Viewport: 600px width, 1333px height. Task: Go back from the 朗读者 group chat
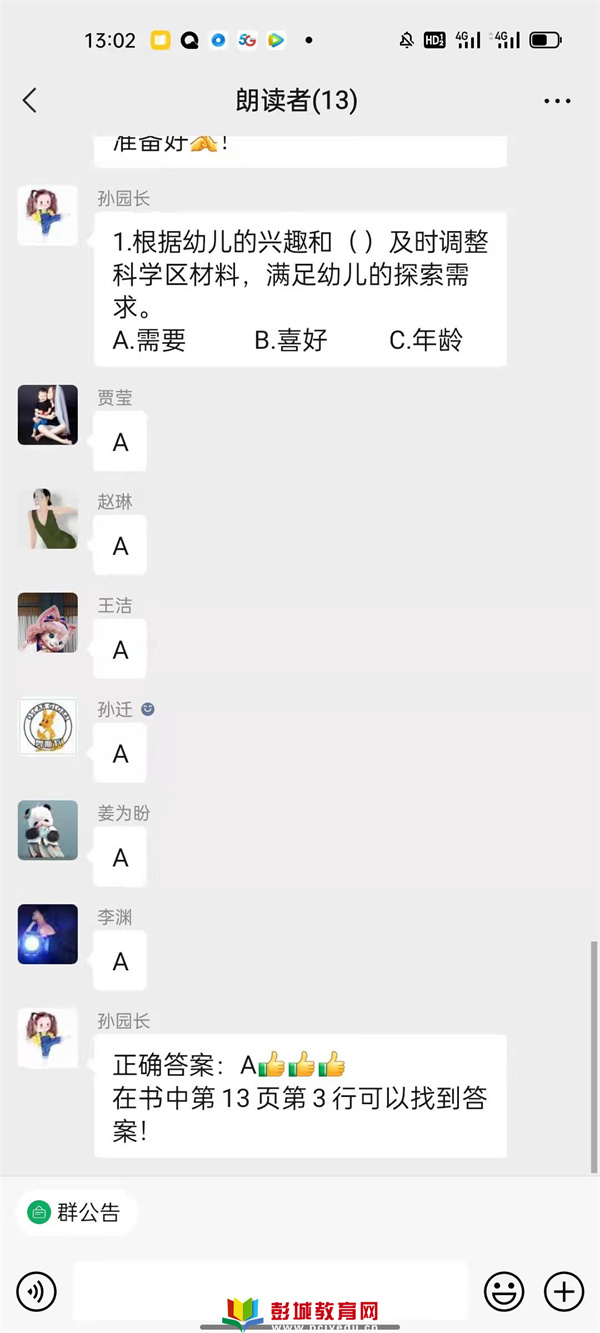pos(30,100)
